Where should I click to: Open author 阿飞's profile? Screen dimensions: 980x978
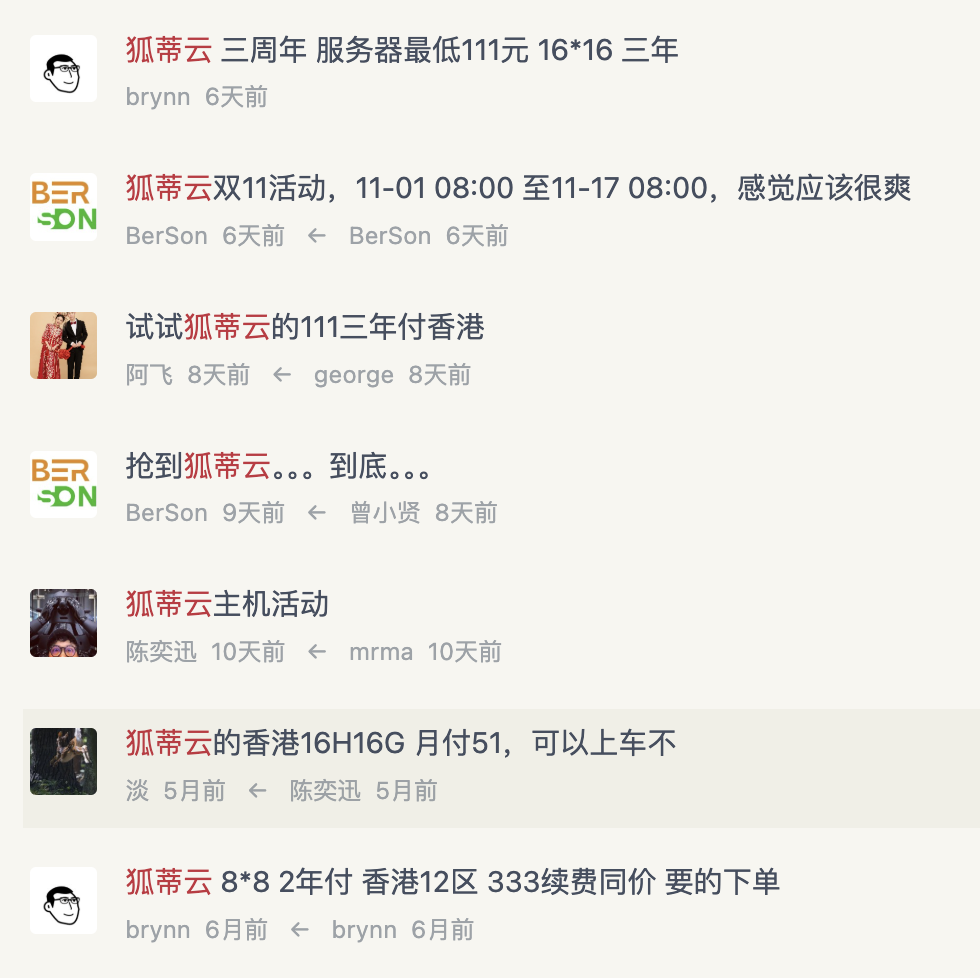[x=149, y=375]
